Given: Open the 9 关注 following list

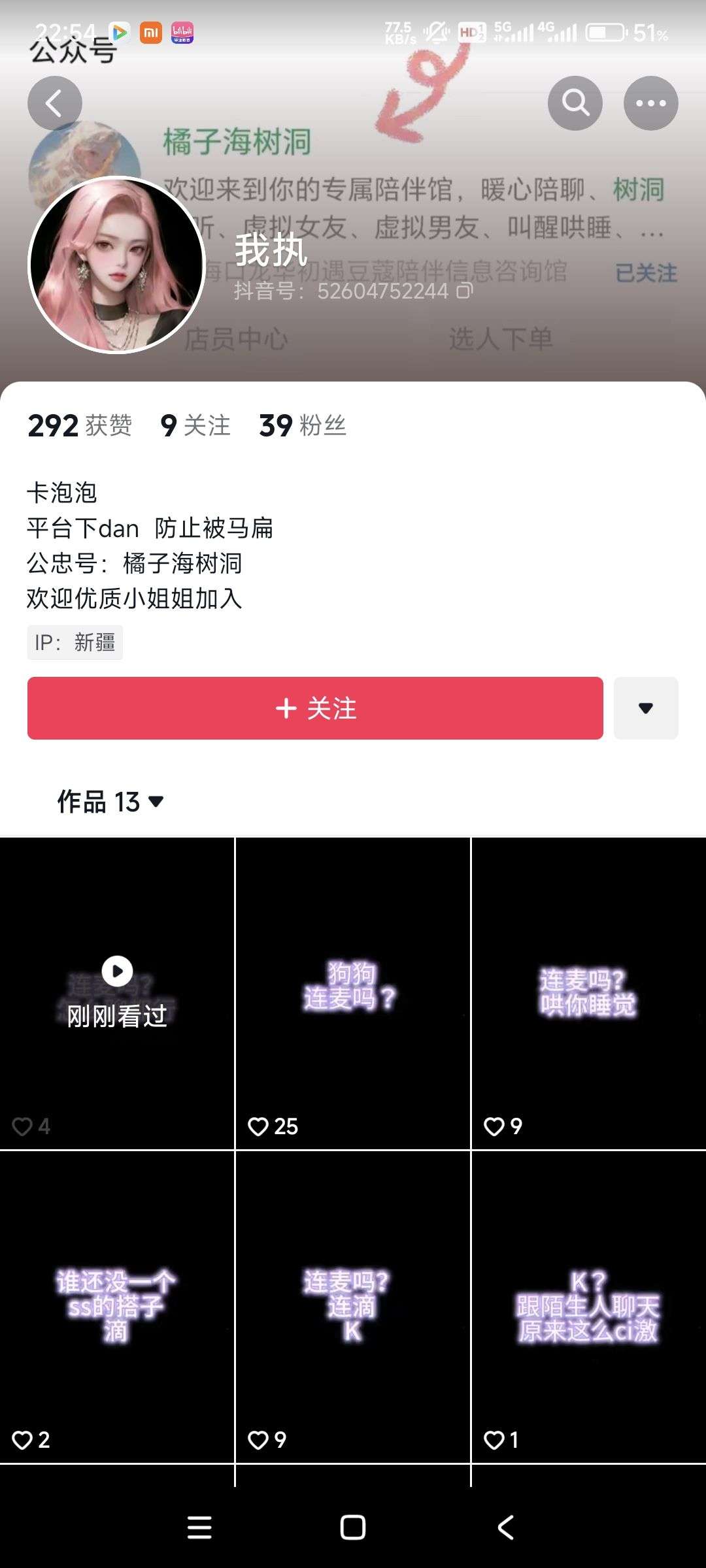Looking at the screenshot, I should (x=195, y=425).
